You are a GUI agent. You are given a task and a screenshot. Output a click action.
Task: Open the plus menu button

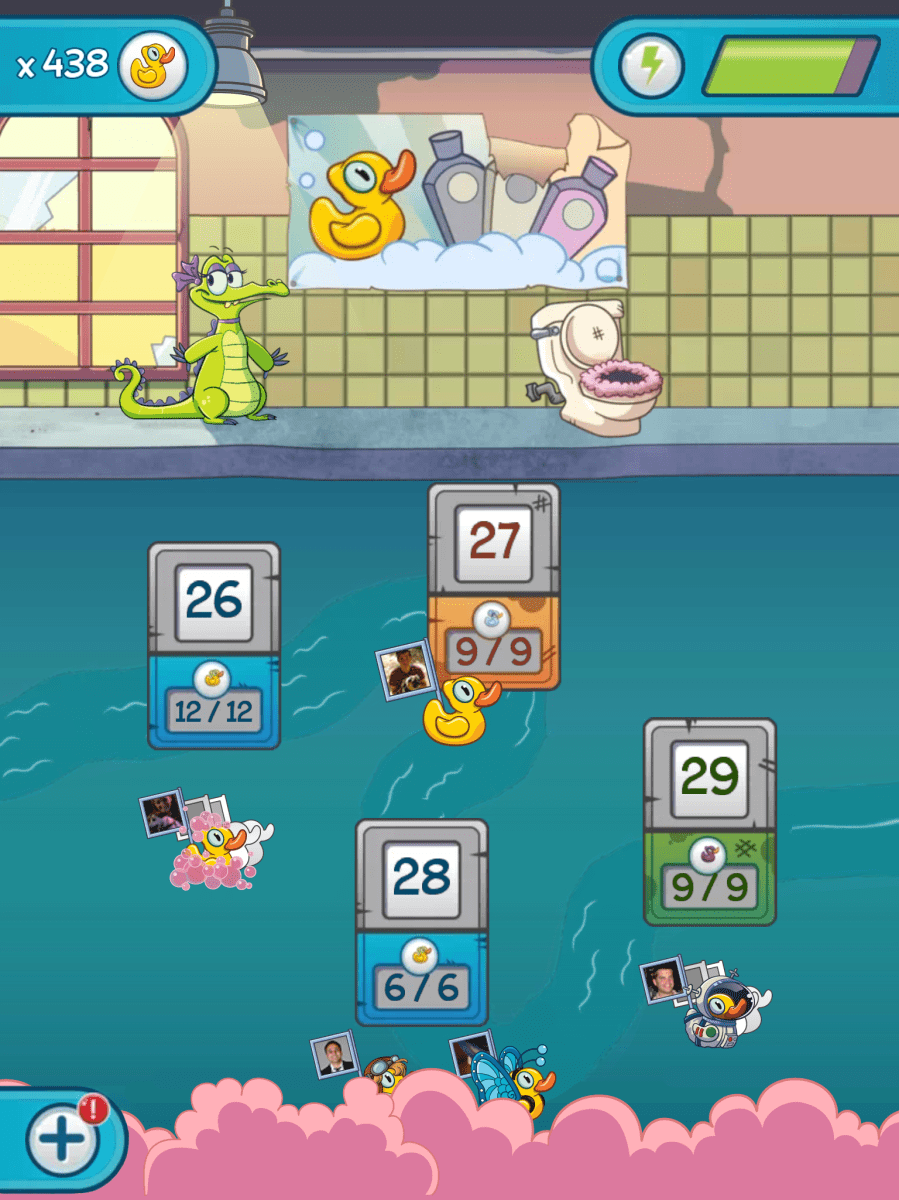(x=62, y=1139)
